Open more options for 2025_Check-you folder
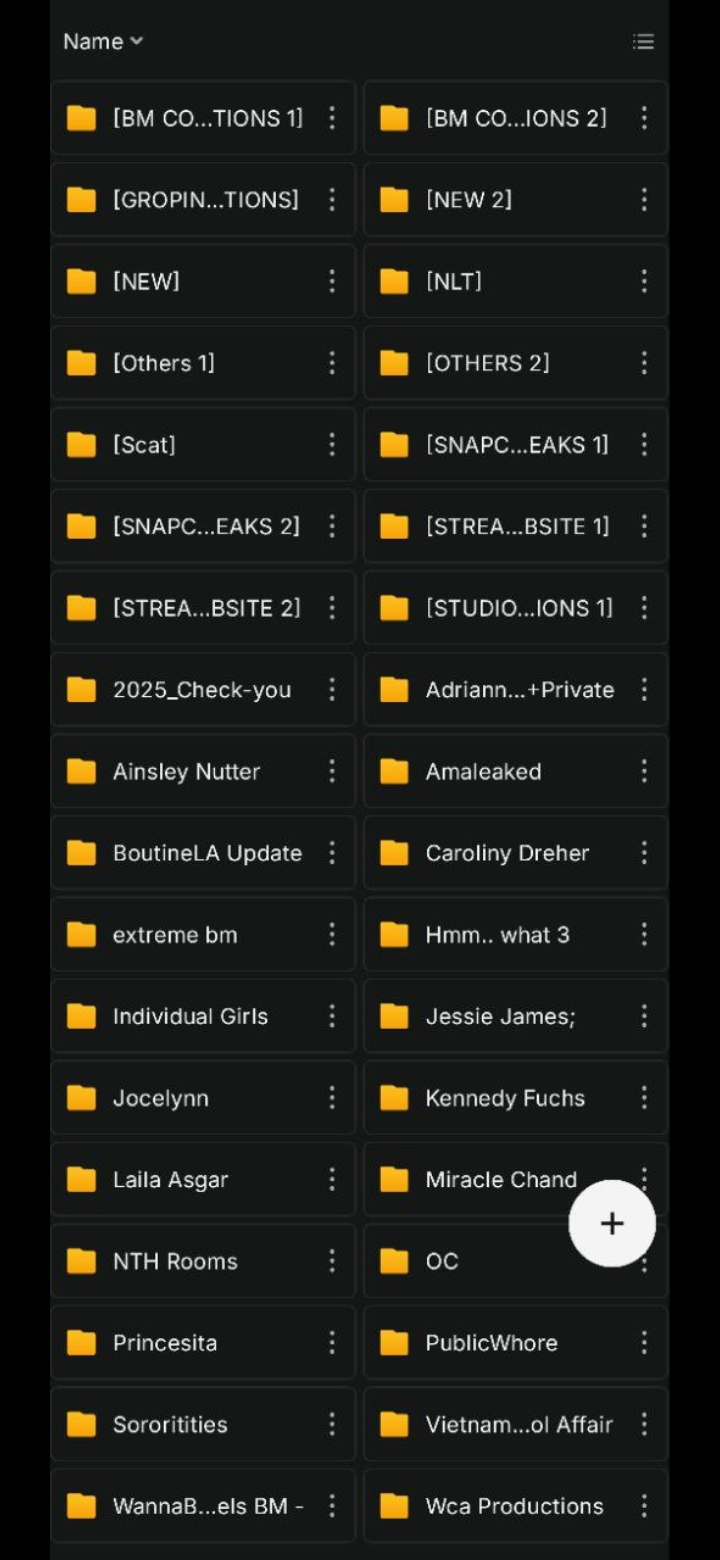Image resolution: width=720 pixels, height=1560 pixels. (332, 690)
